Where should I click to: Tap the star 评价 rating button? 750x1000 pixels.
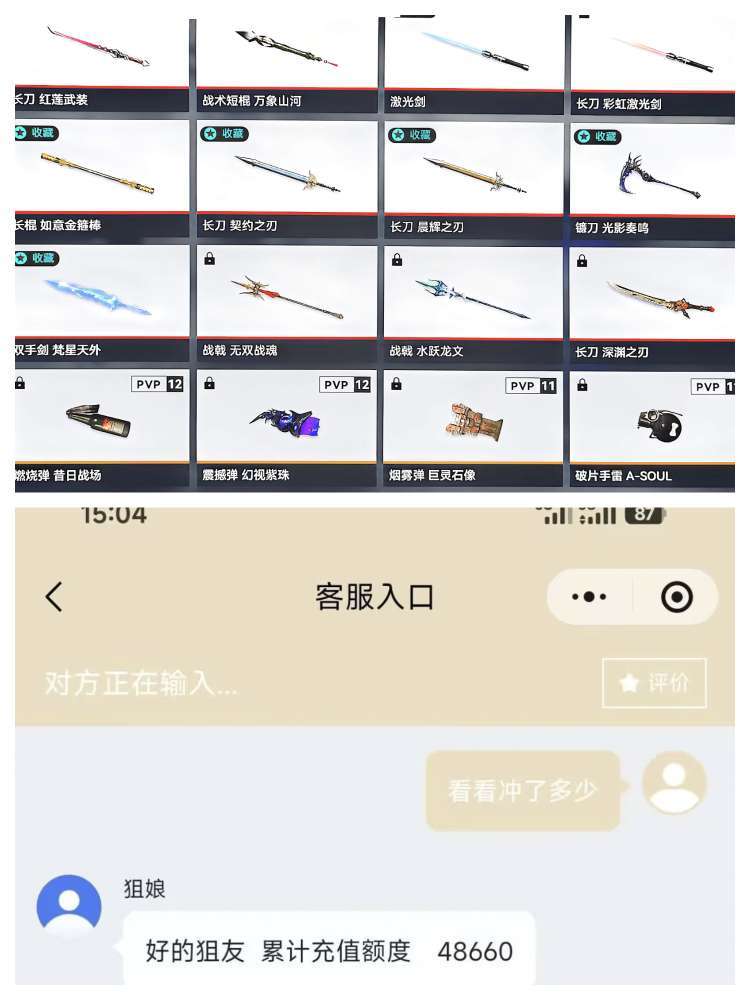(x=654, y=684)
